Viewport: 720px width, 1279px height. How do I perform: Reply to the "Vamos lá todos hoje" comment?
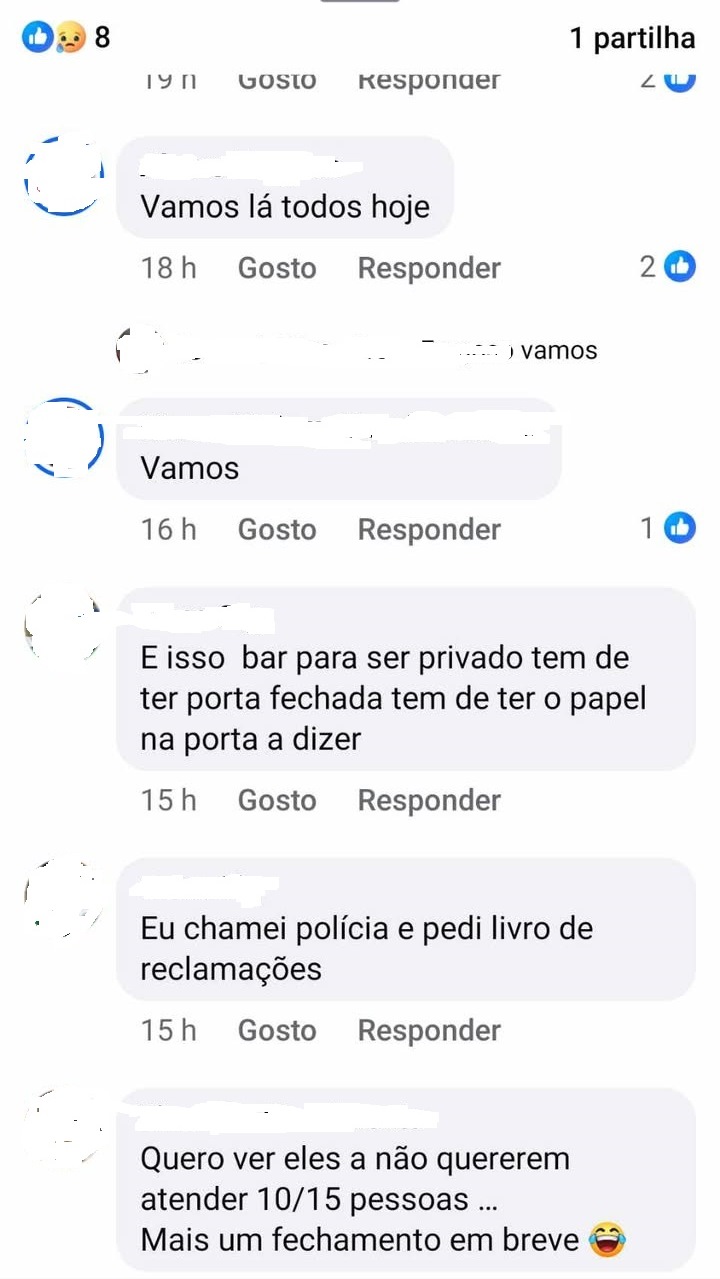(429, 268)
